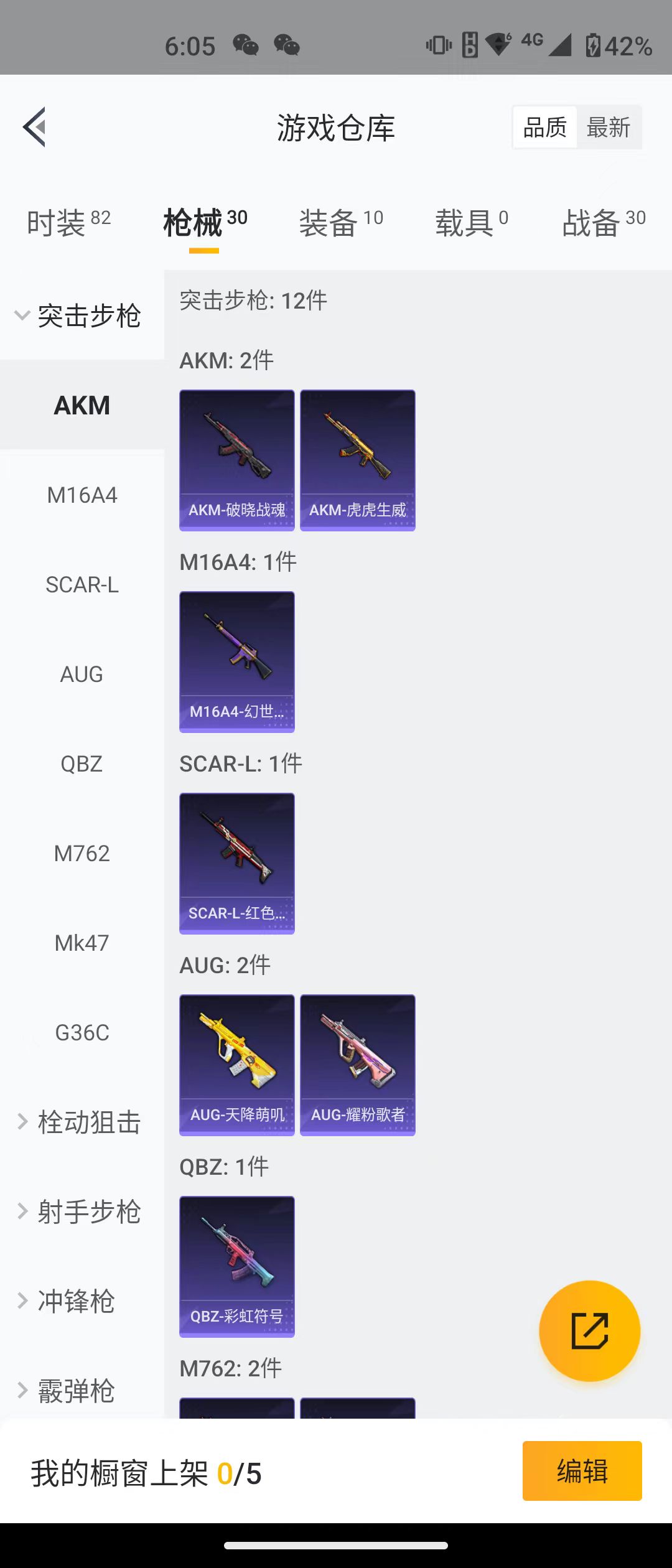Open AKM-虎虎生威 skin card
Viewport: 672px width, 1568px height.
(357, 460)
